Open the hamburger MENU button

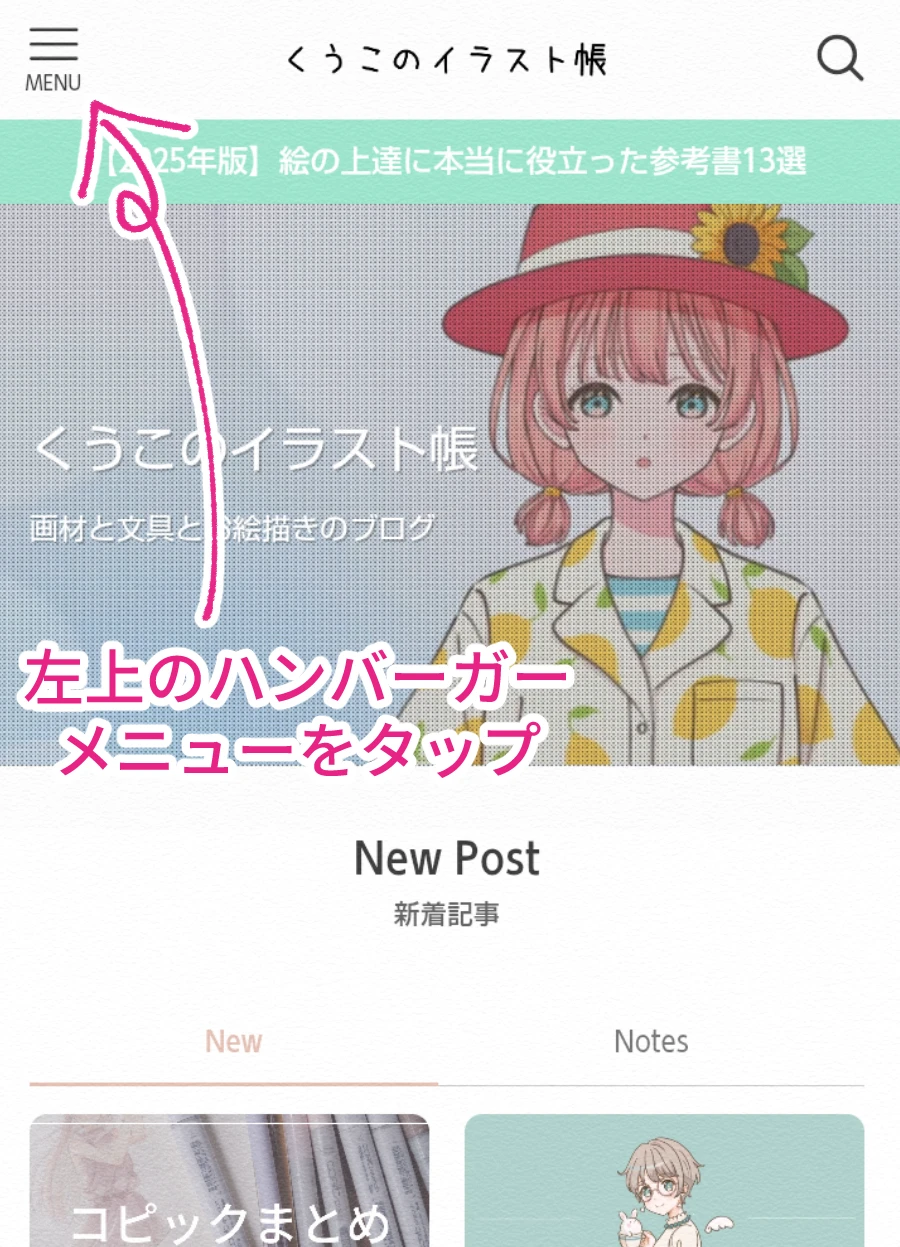point(53,58)
